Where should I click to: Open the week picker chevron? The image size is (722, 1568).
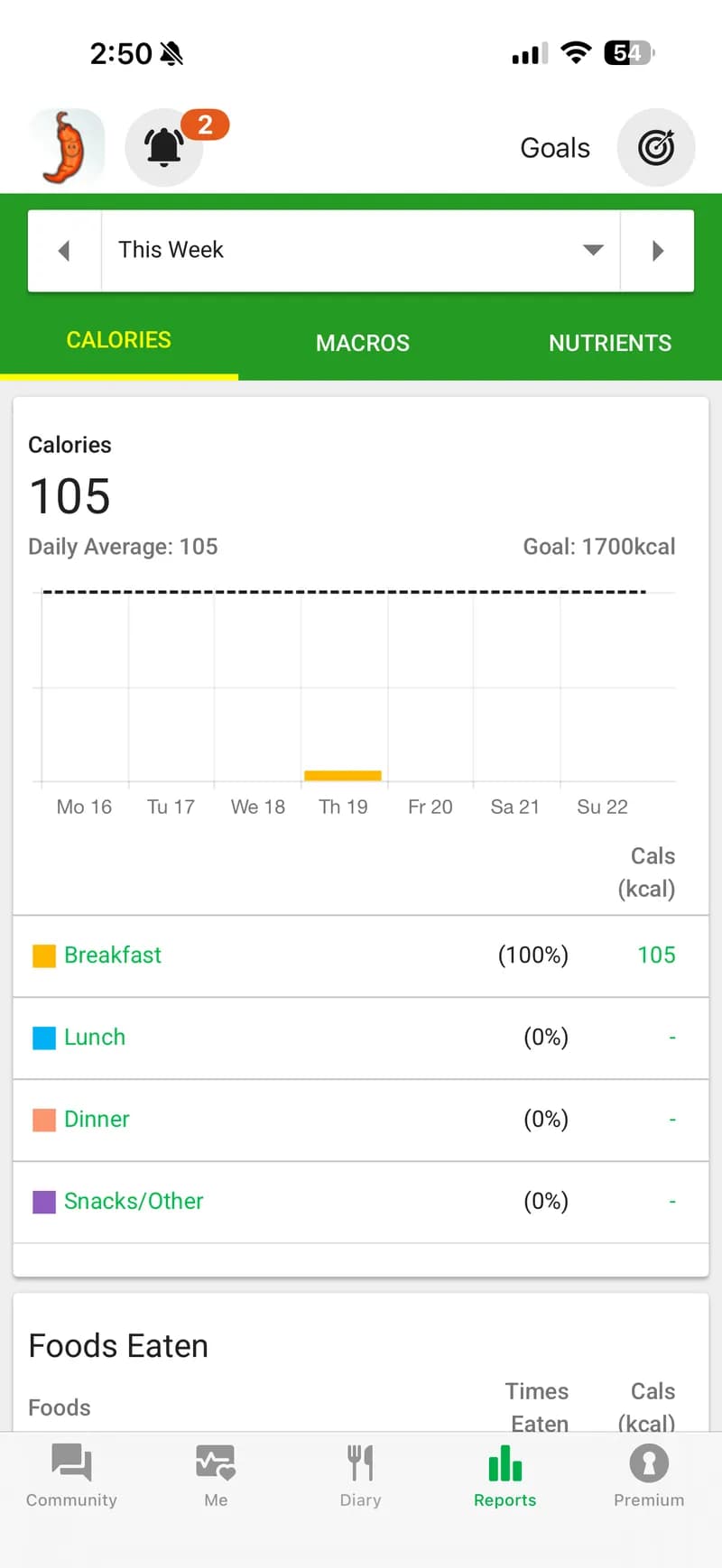coord(593,250)
